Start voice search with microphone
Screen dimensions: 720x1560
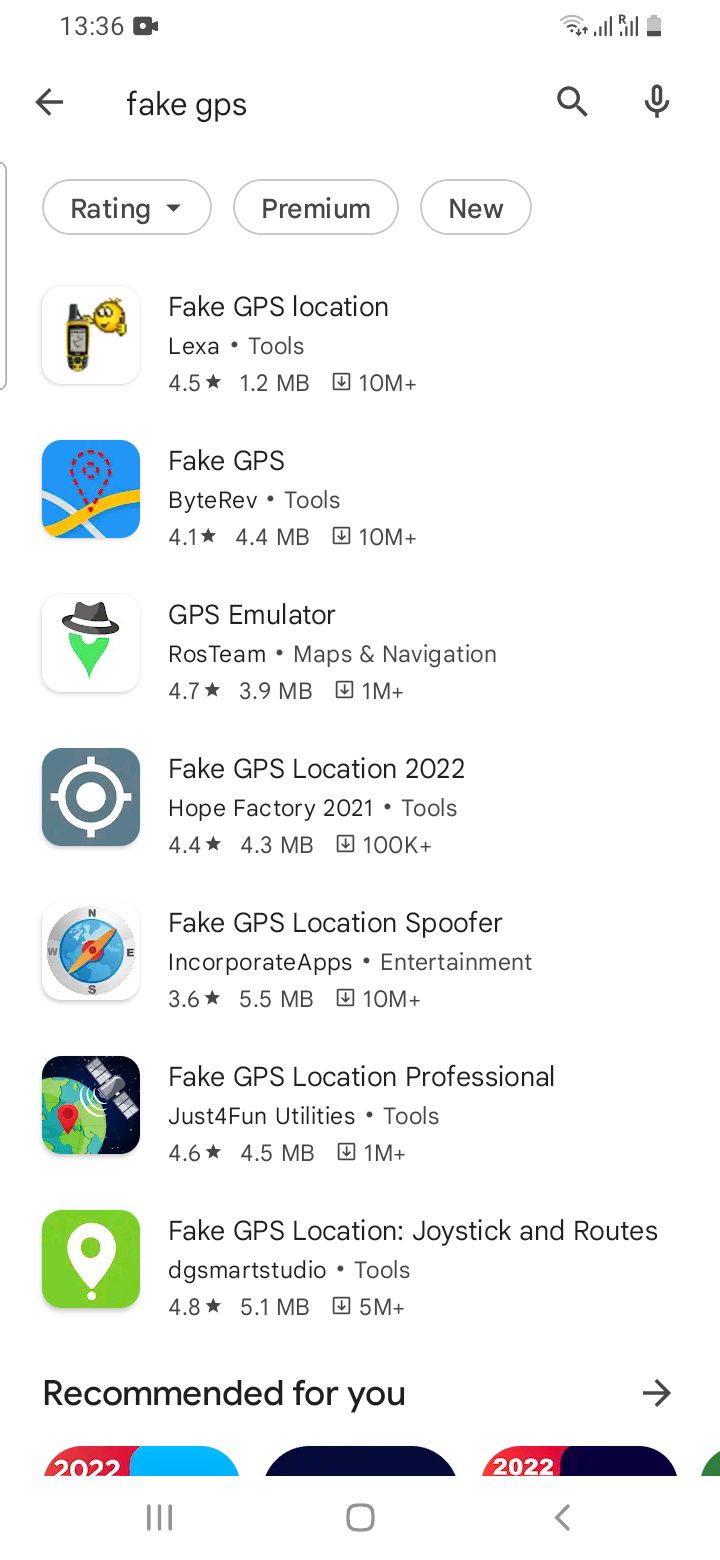pyautogui.click(x=656, y=102)
